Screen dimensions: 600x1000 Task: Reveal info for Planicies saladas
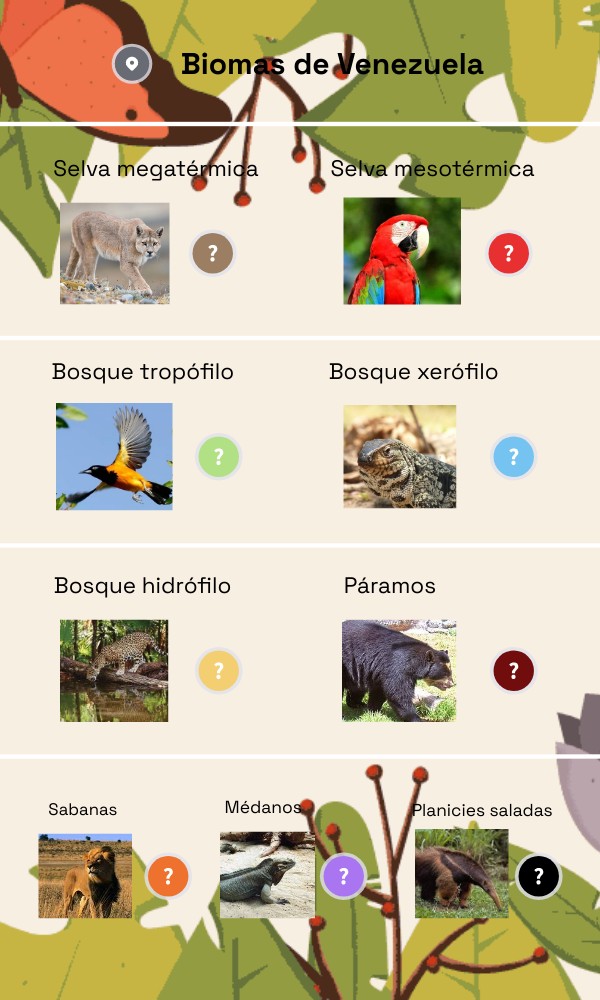[x=538, y=877]
